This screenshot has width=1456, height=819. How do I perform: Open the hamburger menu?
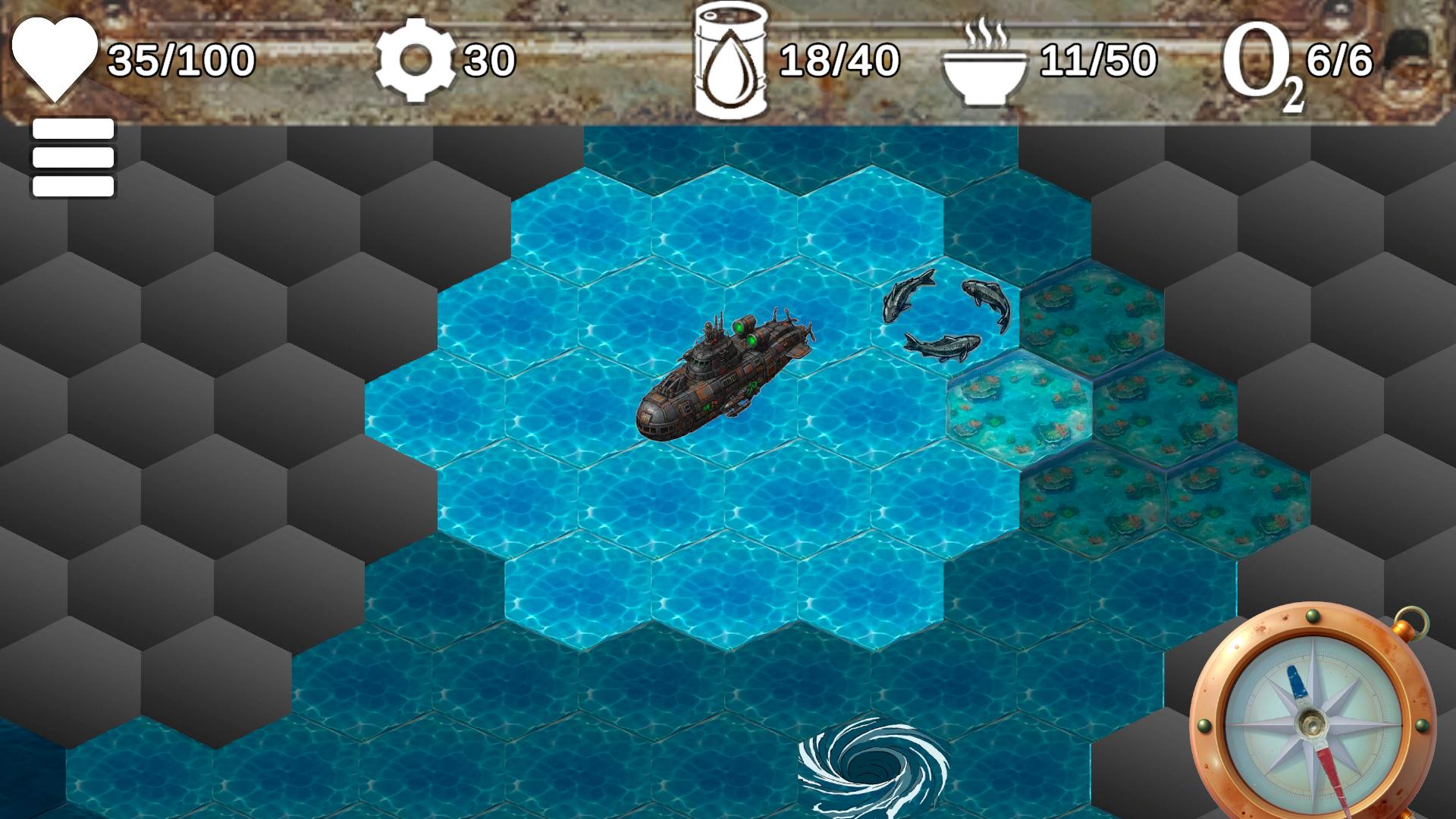pyautogui.click(x=73, y=158)
